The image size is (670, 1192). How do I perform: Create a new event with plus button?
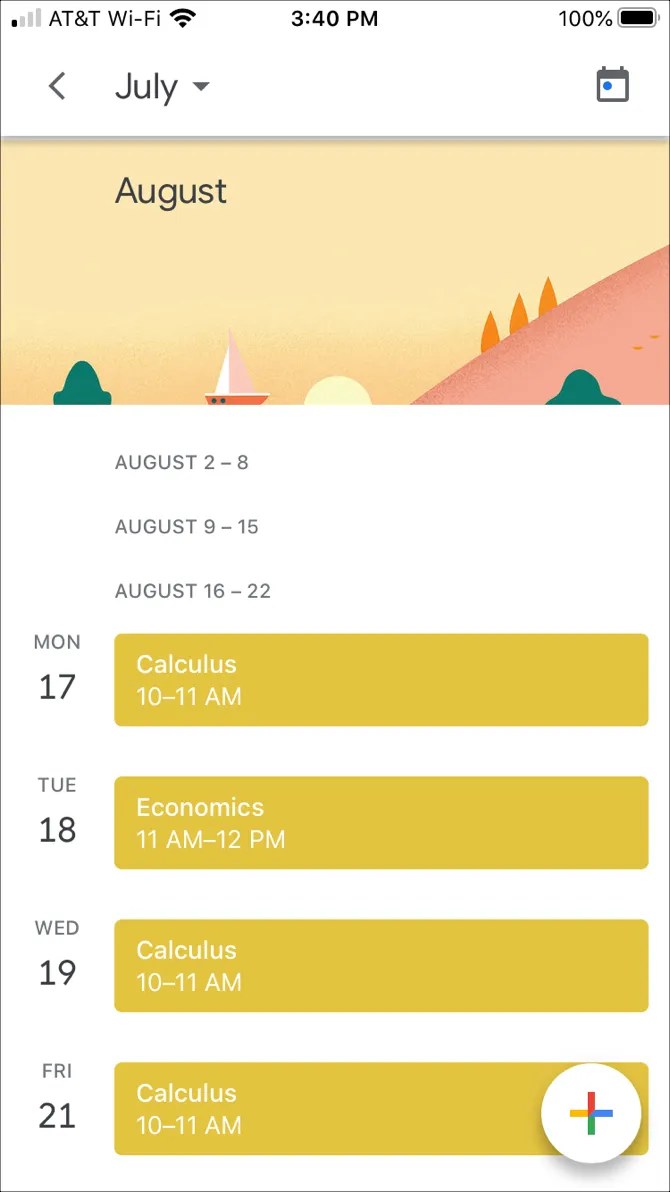click(591, 1113)
